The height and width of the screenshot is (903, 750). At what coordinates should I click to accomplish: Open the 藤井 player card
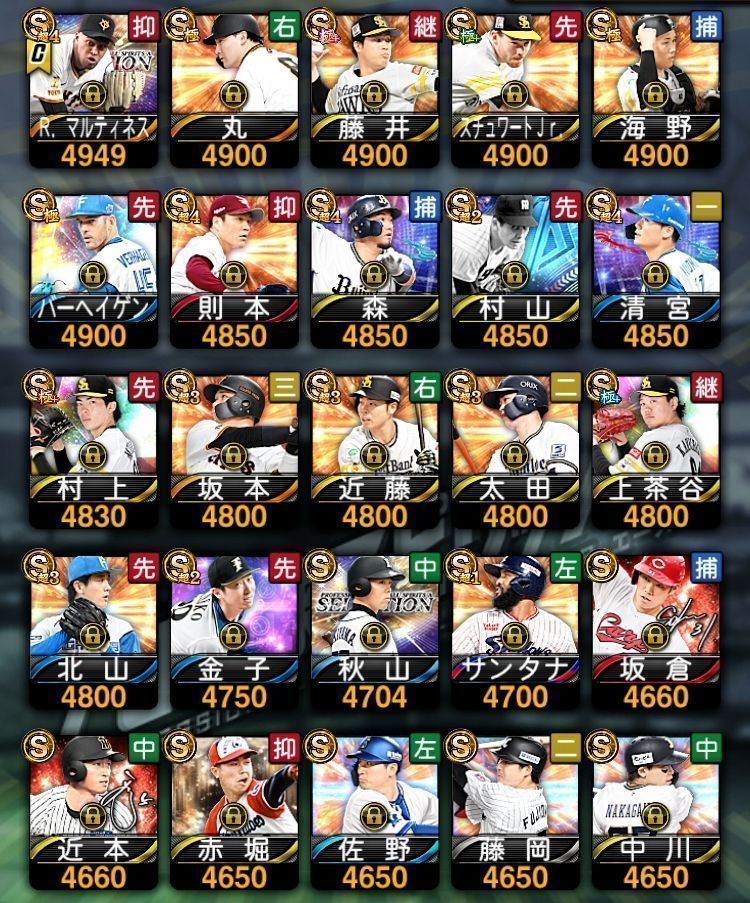click(373, 90)
